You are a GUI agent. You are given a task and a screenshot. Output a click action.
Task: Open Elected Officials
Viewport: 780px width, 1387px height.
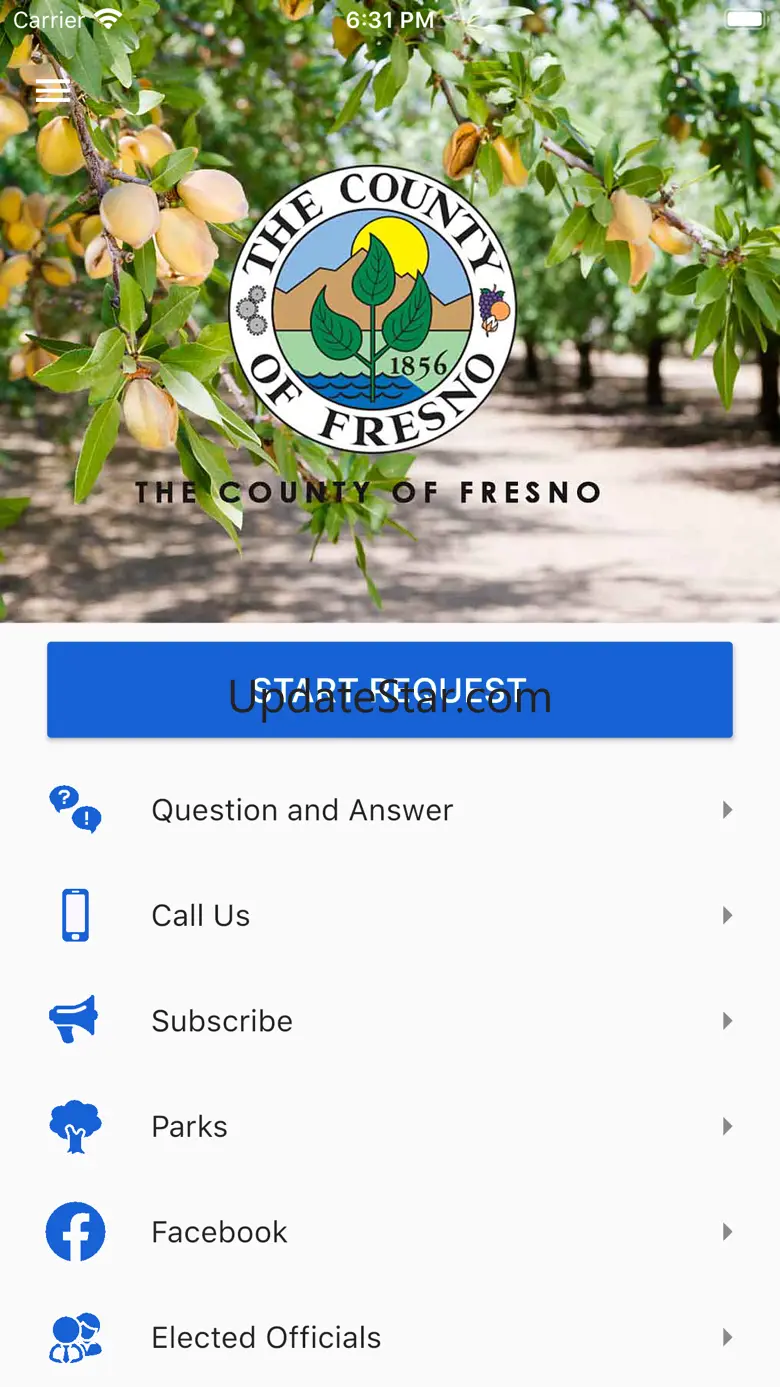390,1337
